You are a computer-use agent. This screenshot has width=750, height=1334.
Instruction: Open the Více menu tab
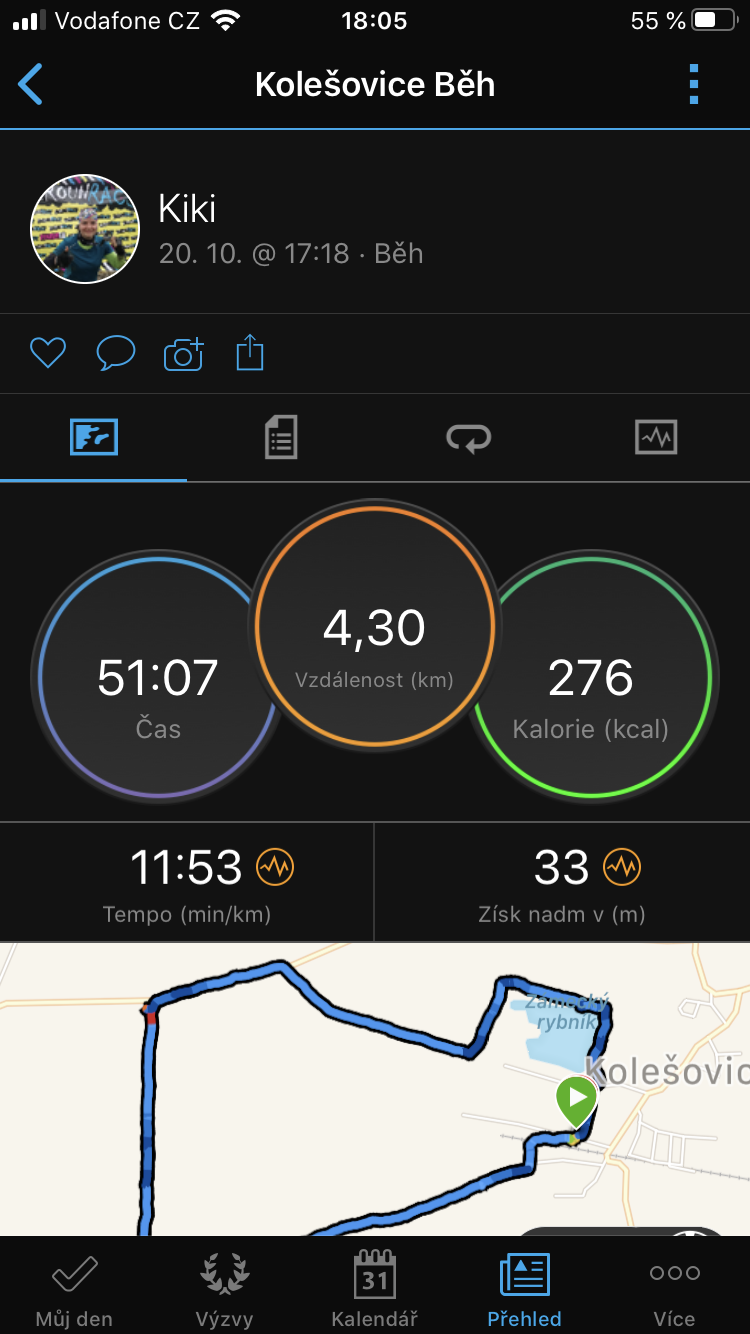tap(675, 1288)
